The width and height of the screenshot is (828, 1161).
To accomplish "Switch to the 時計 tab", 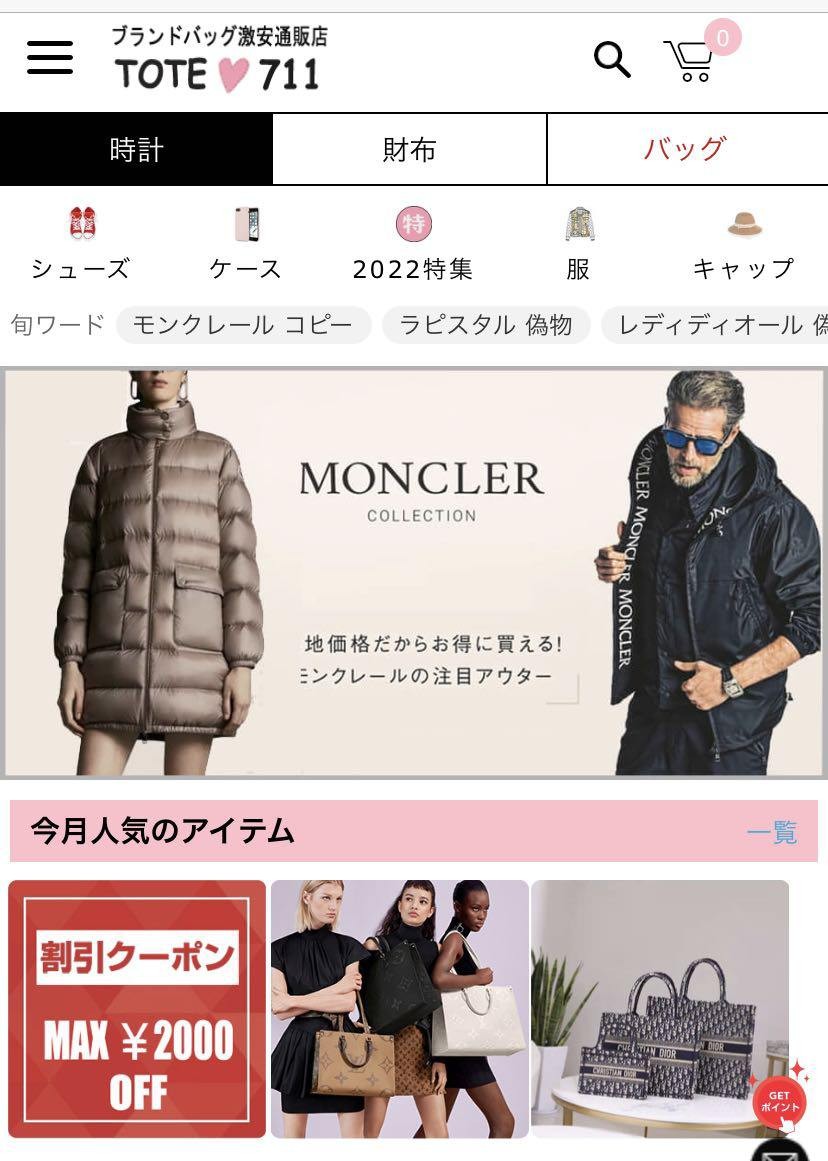I will 136,150.
